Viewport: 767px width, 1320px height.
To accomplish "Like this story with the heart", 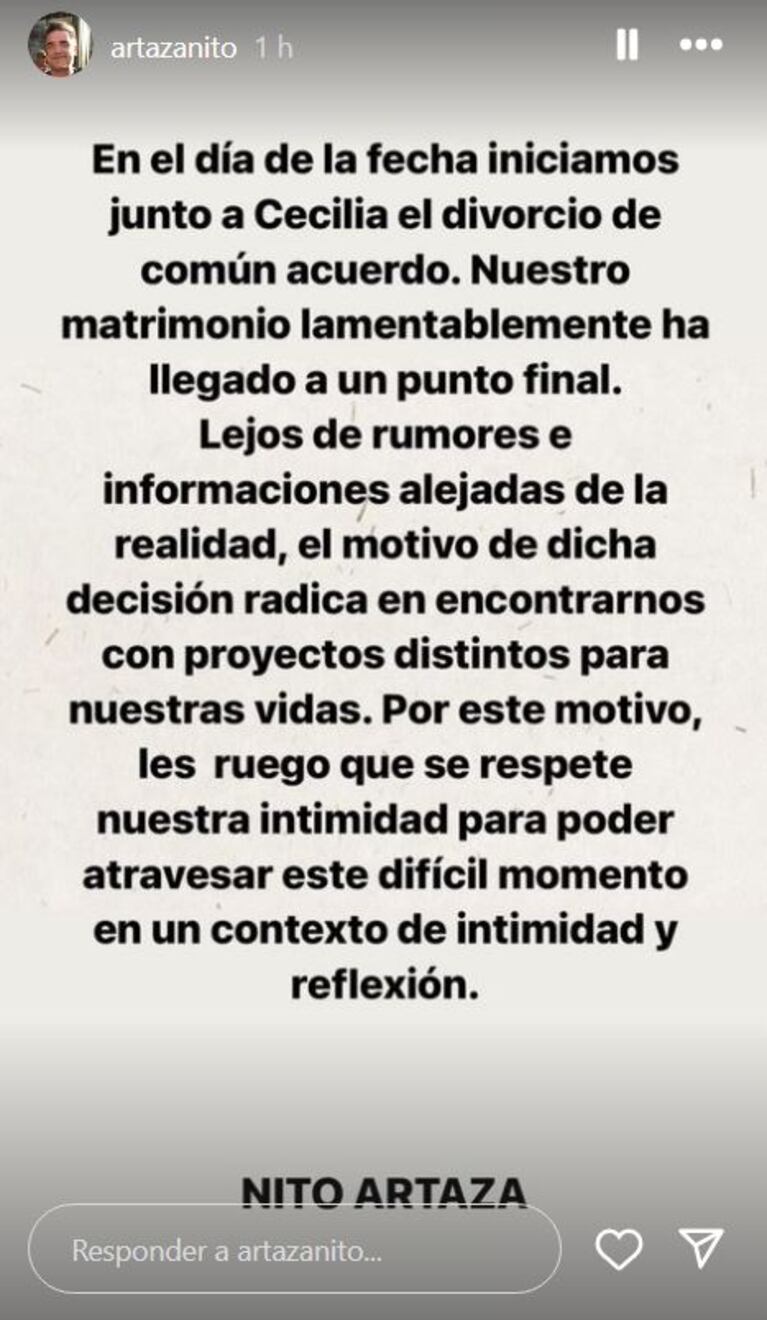I will coord(618,1249).
